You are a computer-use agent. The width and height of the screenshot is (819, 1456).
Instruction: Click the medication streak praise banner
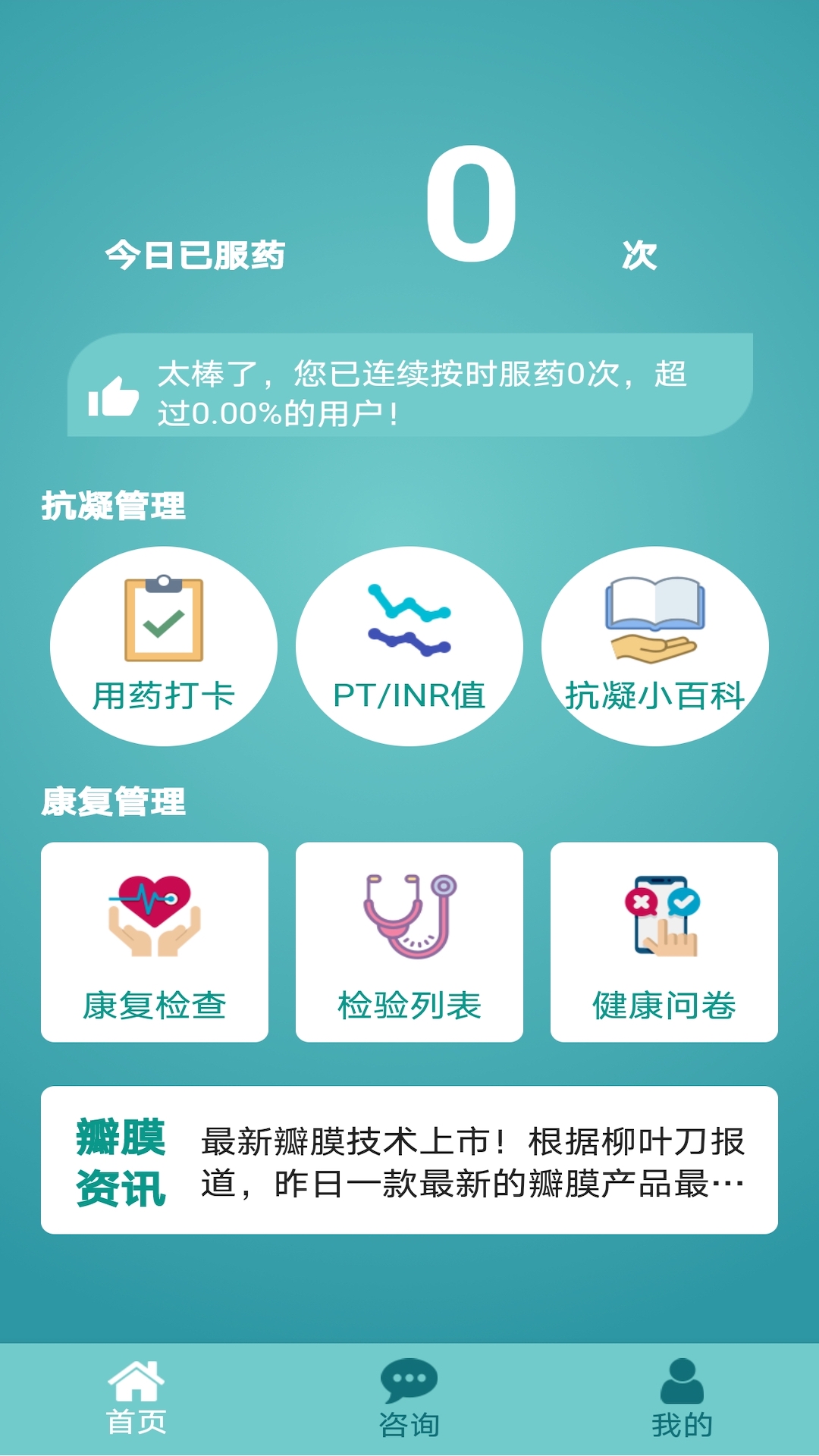click(x=409, y=391)
